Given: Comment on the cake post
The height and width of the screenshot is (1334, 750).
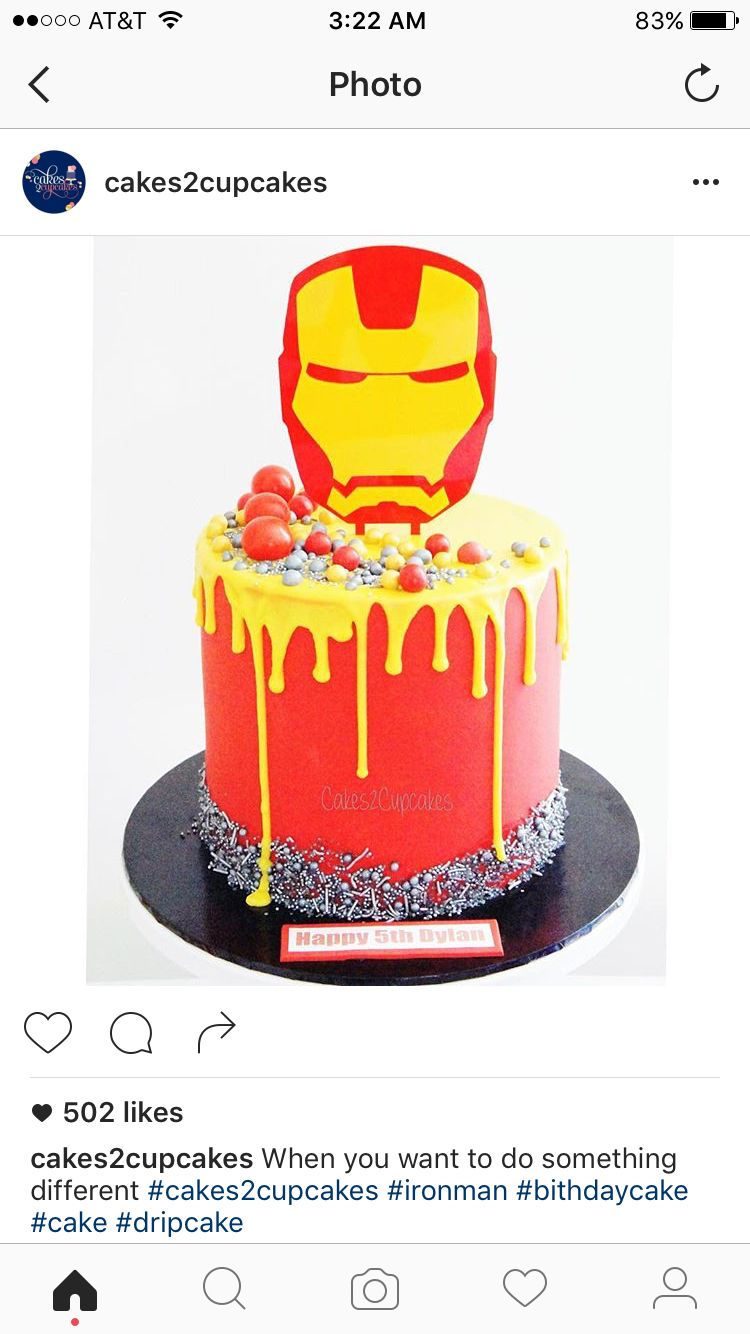Looking at the screenshot, I should [131, 1032].
